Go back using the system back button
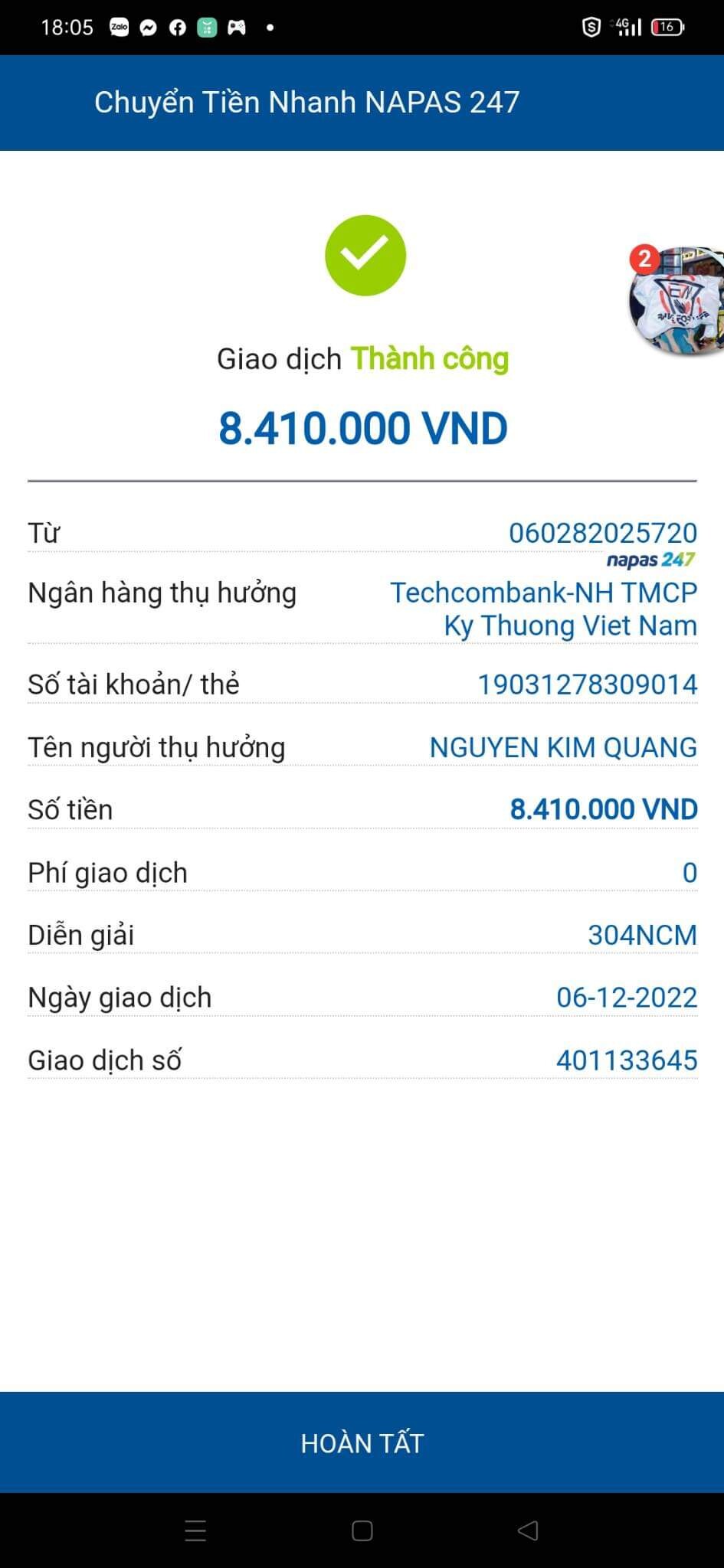Image resolution: width=724 pixels, height=1568 pixels. click(527, 1530)
